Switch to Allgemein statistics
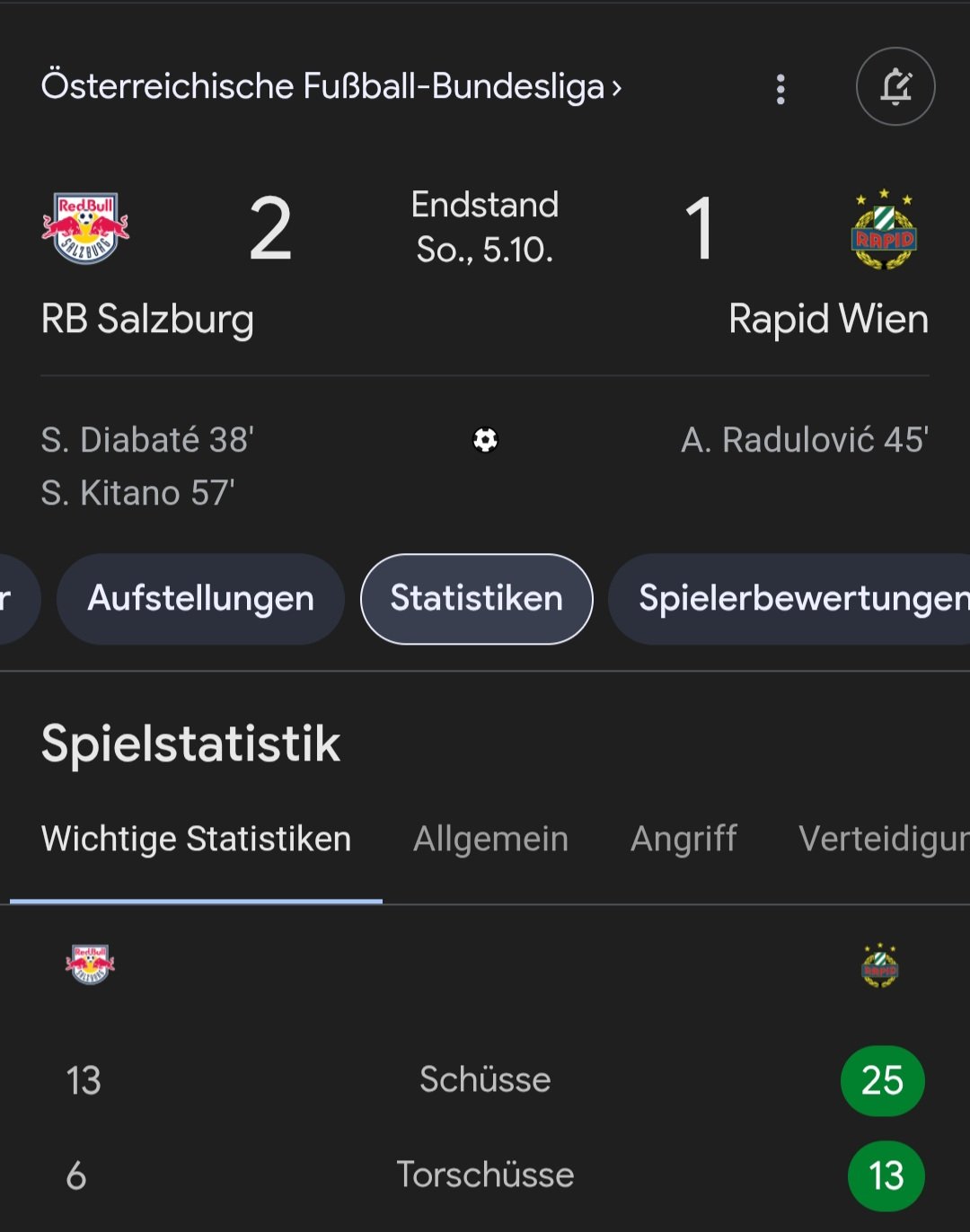 click(490, 840)
